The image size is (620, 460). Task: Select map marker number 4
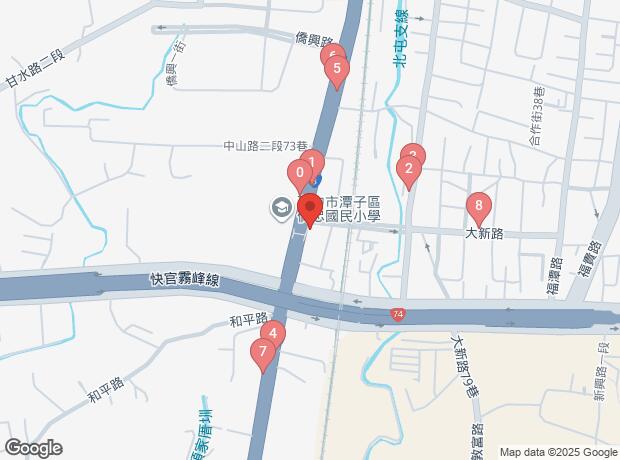(273, 334)
